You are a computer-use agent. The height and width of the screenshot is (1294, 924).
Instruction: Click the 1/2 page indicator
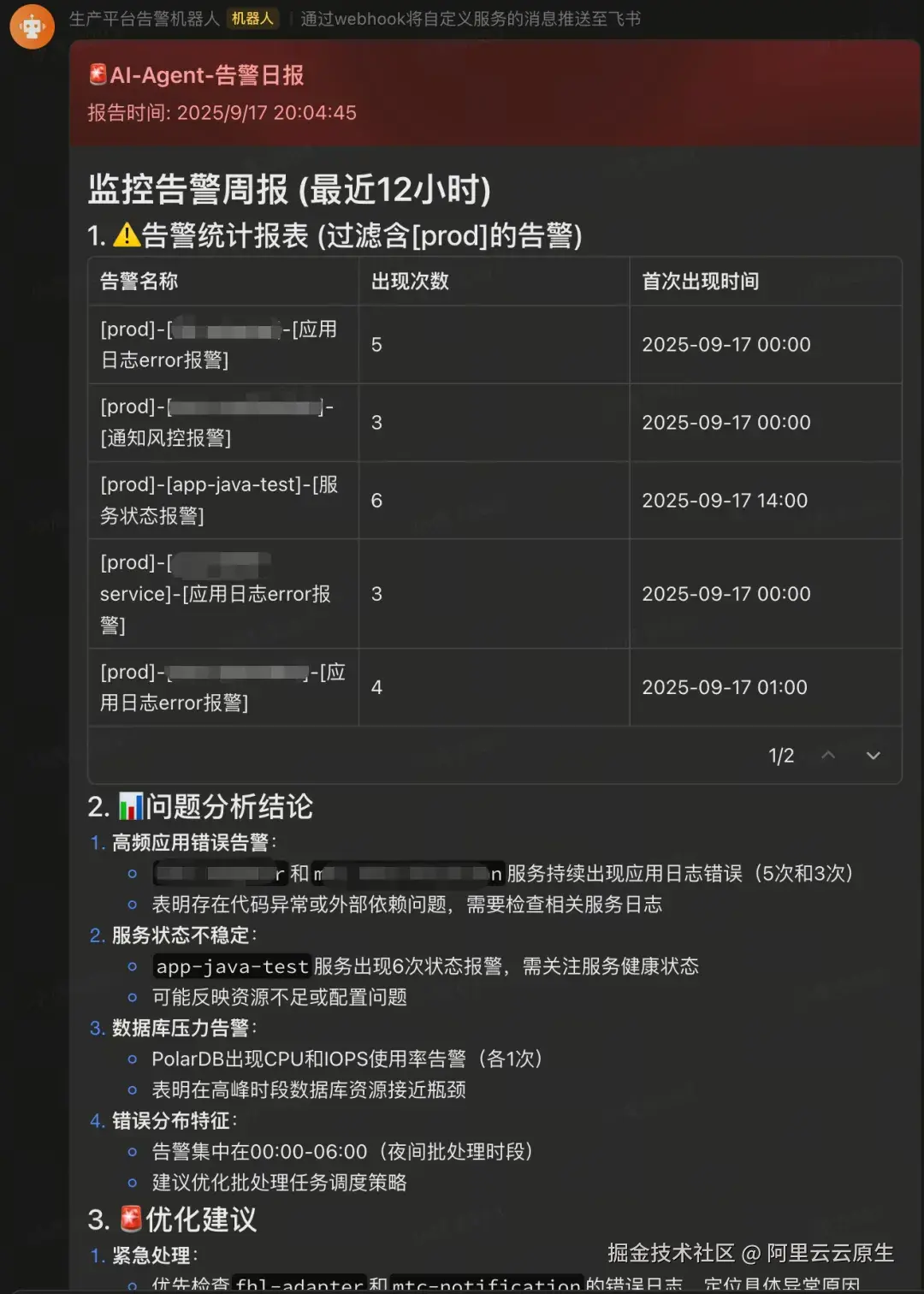click(779, 756)
